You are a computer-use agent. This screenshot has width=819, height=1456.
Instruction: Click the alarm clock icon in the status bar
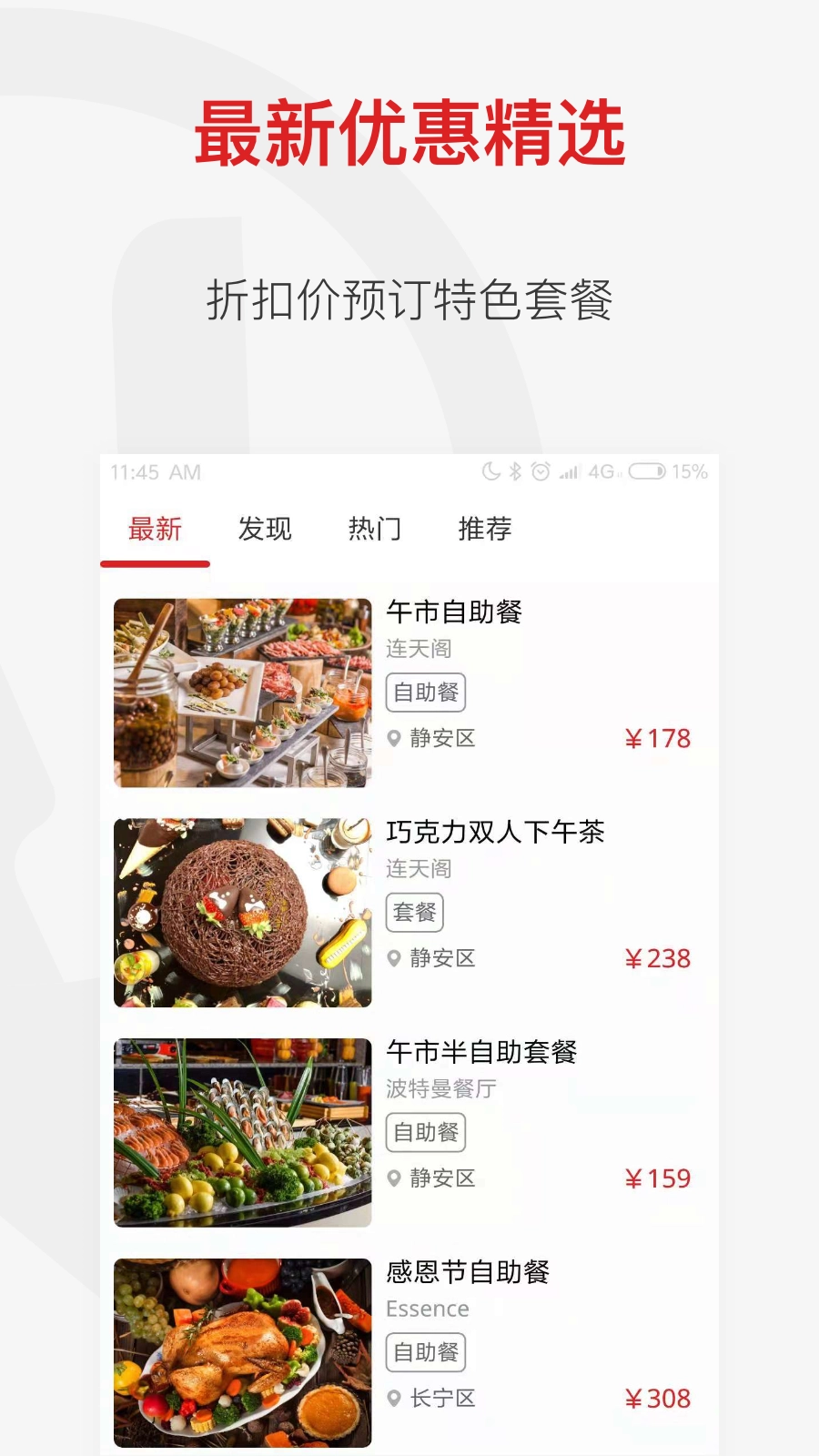point(541,471)
